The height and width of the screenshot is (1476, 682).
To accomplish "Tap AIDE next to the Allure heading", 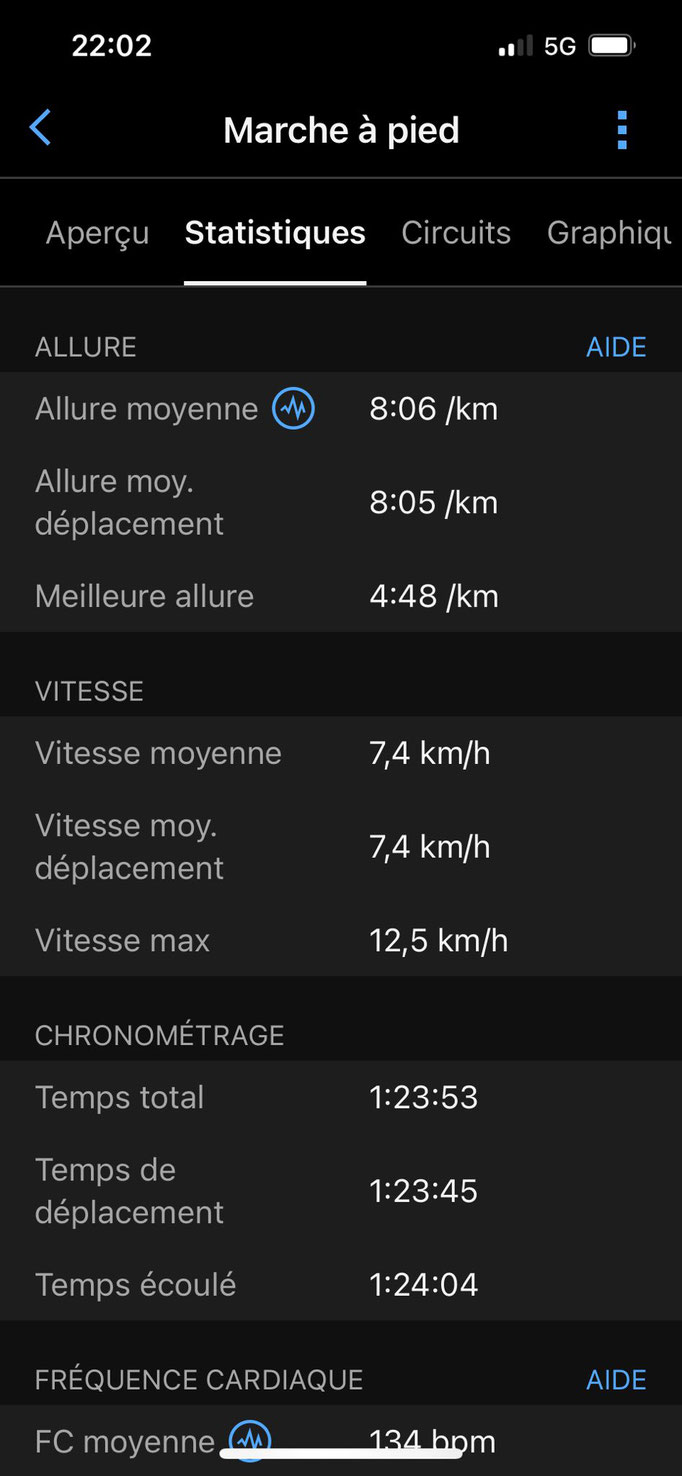I will [x=616, y=347].
